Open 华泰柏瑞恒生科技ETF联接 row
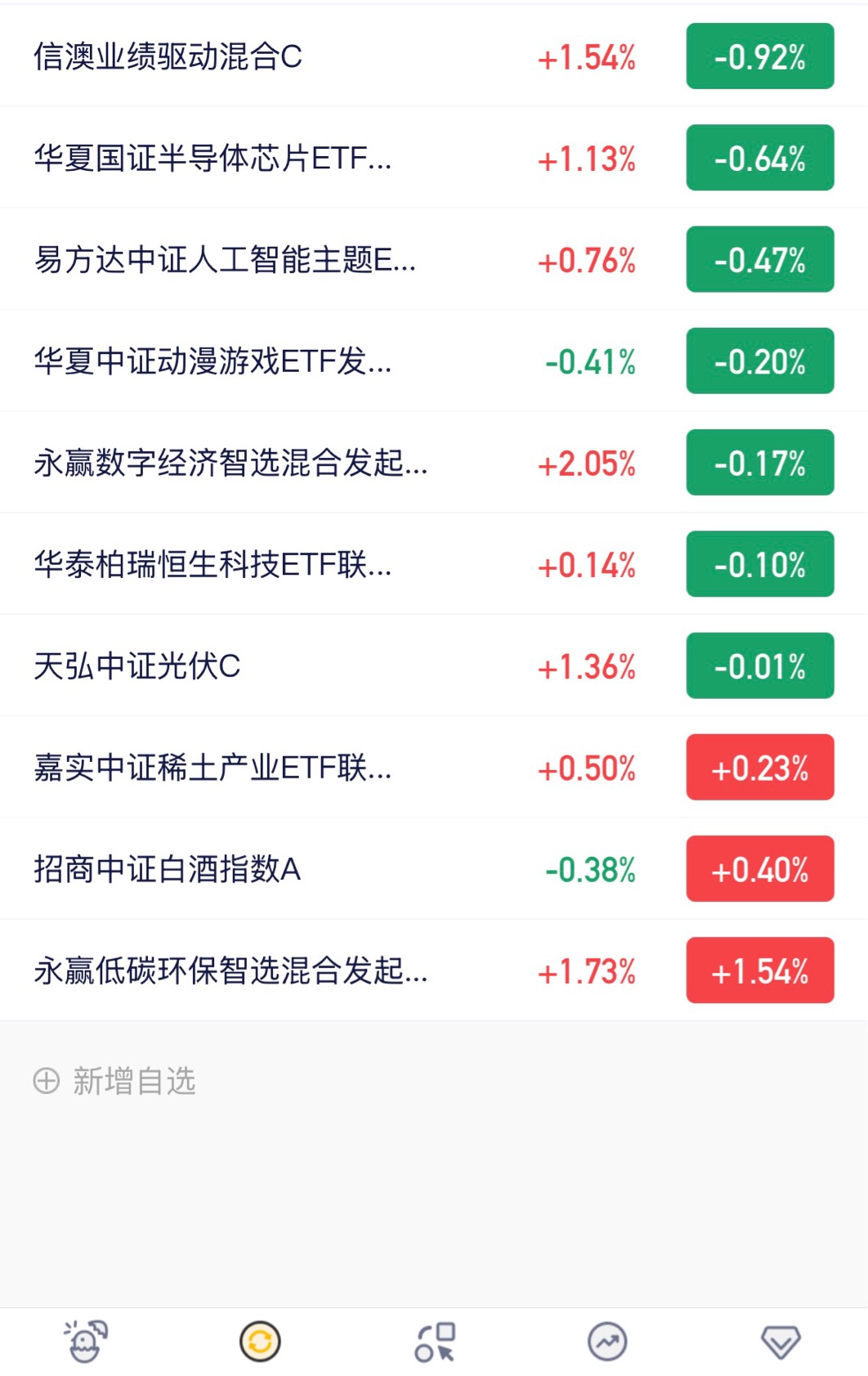The width and height of the screenshot is (868, 1376). point(434,564)
